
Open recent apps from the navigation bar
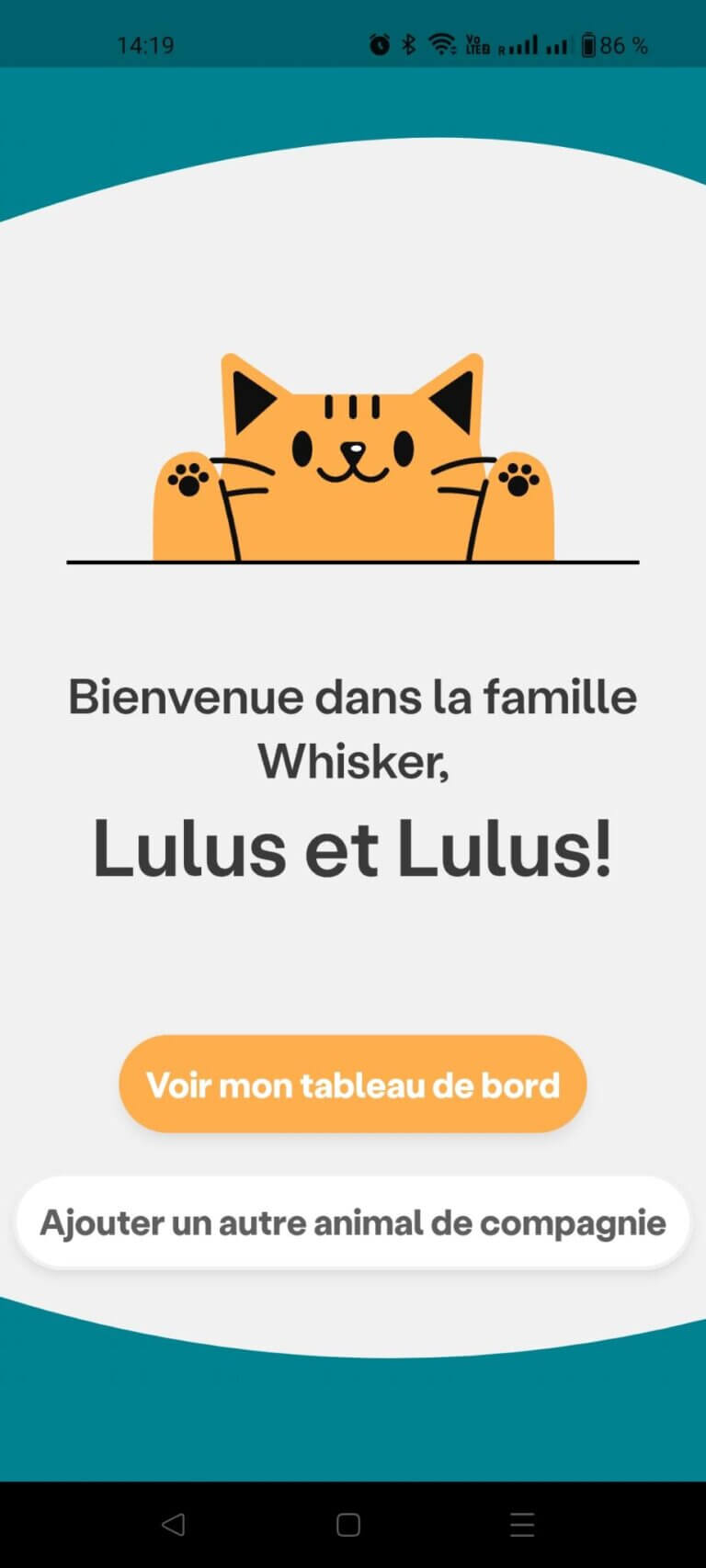click(522, 1524)
